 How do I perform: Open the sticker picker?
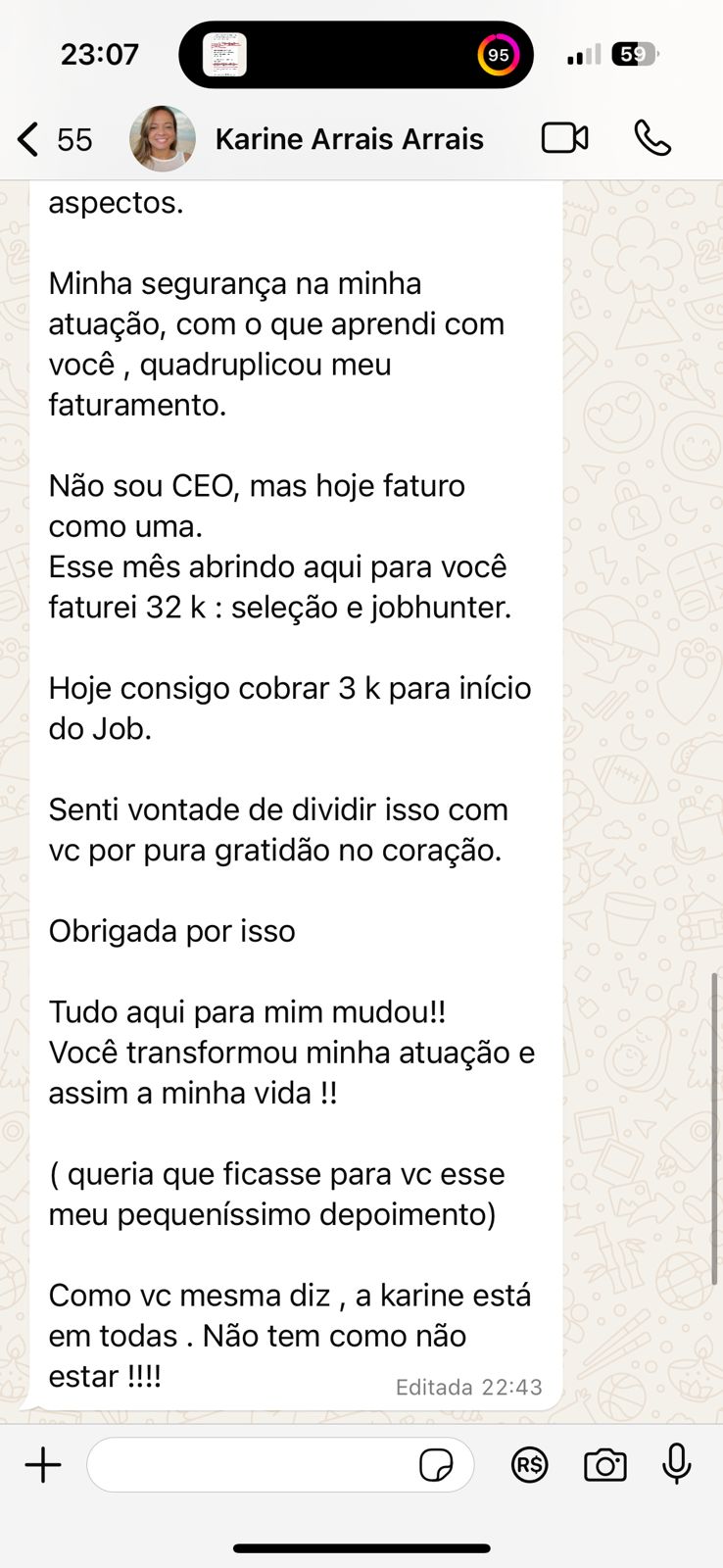coord(436,1466)
